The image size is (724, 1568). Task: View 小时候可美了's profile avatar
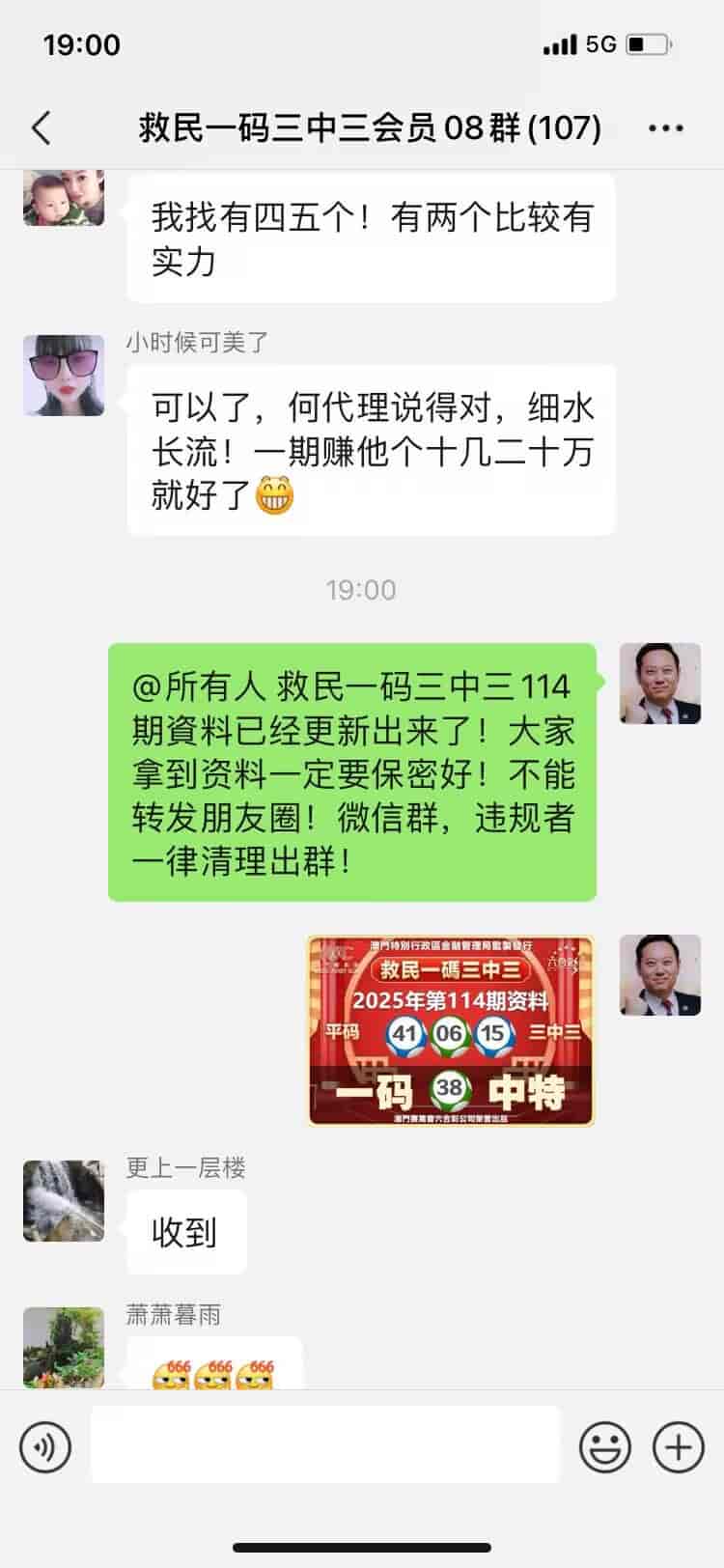pyautogui.click(x=64, y=376)
